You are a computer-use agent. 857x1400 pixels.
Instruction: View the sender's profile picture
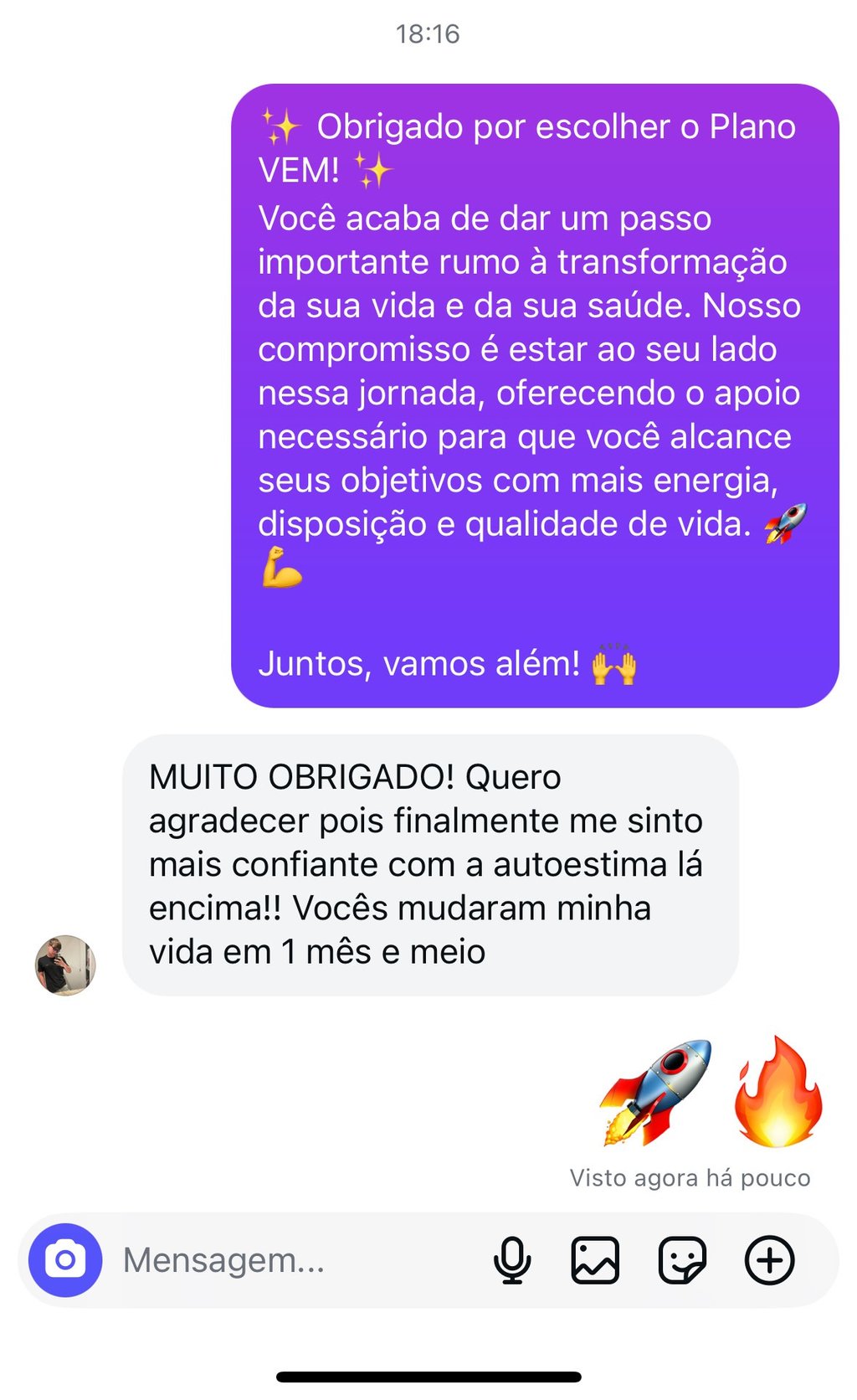65,965
